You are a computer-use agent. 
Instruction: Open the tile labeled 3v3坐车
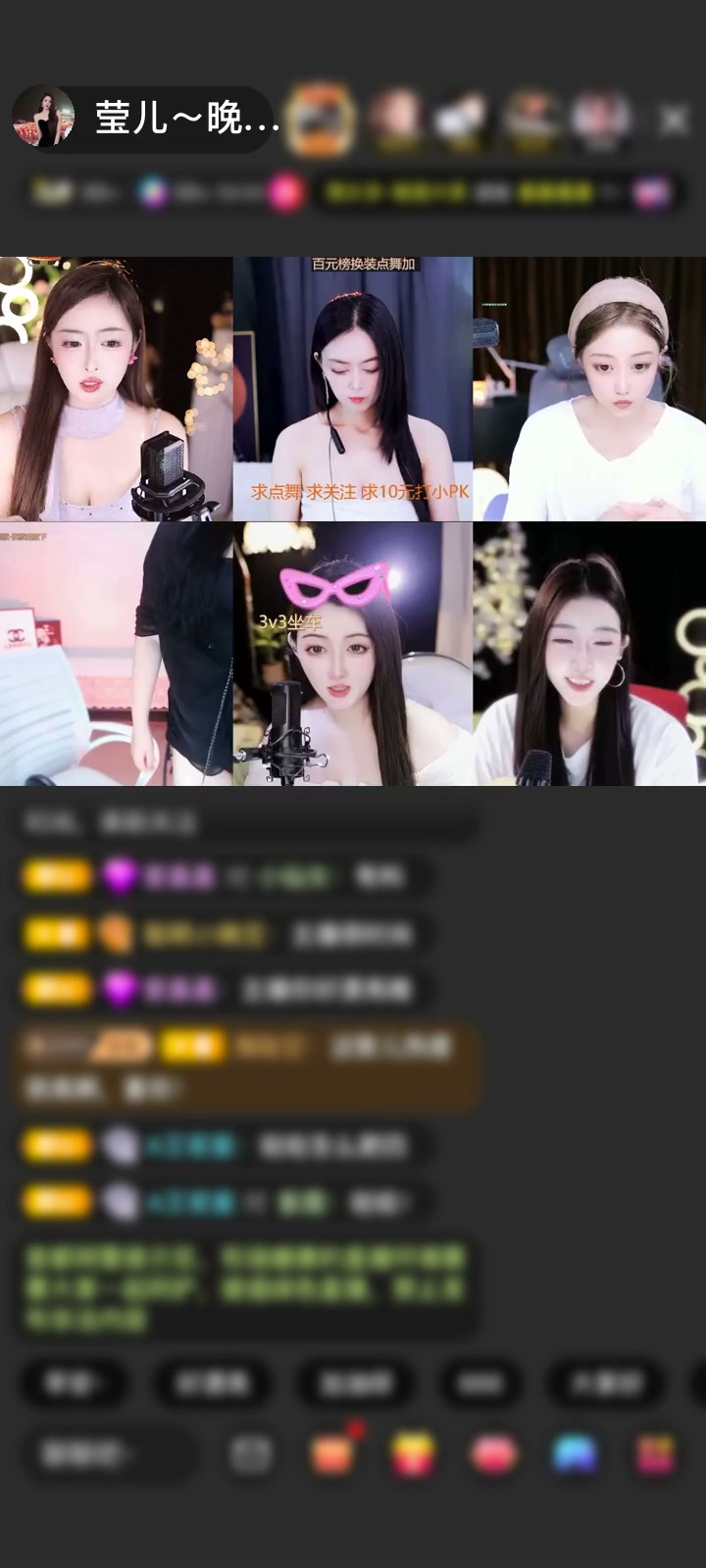(353, 654)
